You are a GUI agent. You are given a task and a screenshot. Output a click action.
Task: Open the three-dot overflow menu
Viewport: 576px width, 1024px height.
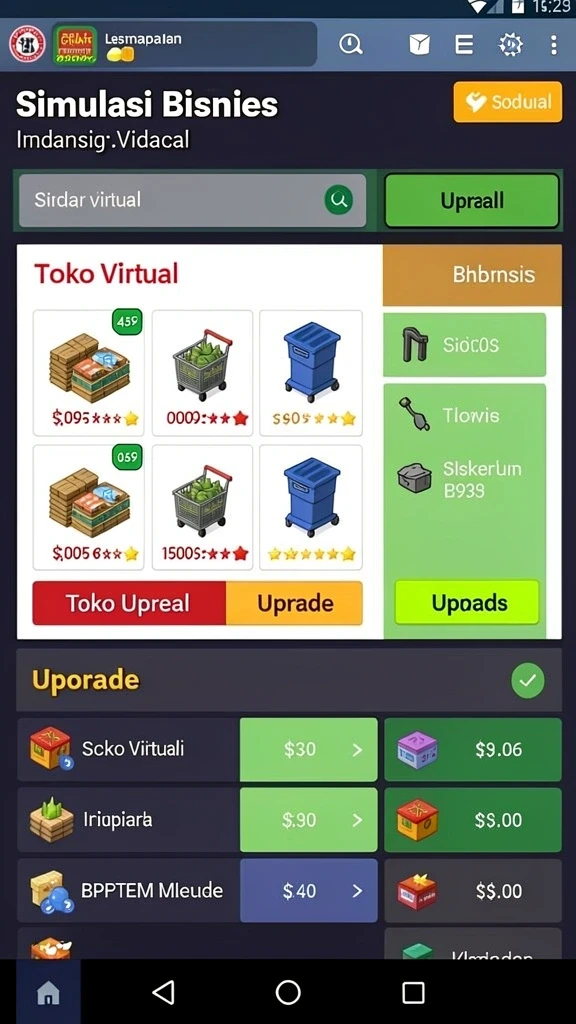553,44
